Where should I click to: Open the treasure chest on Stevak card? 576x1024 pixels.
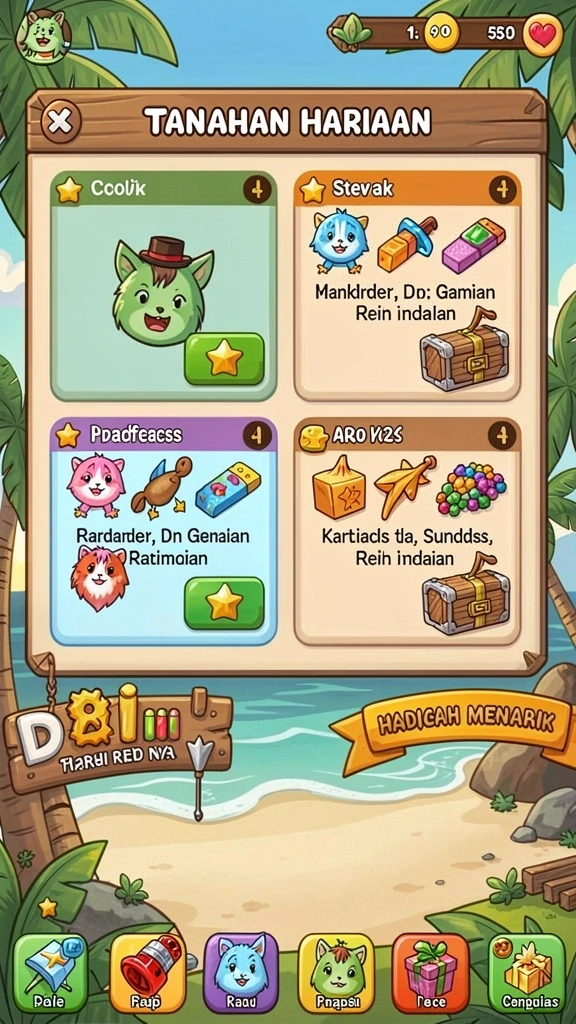(464, 352)
